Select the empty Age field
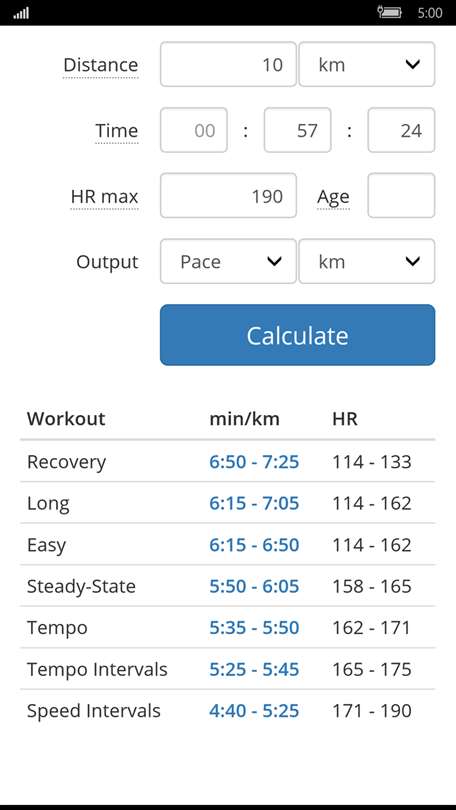 [401, 196]
